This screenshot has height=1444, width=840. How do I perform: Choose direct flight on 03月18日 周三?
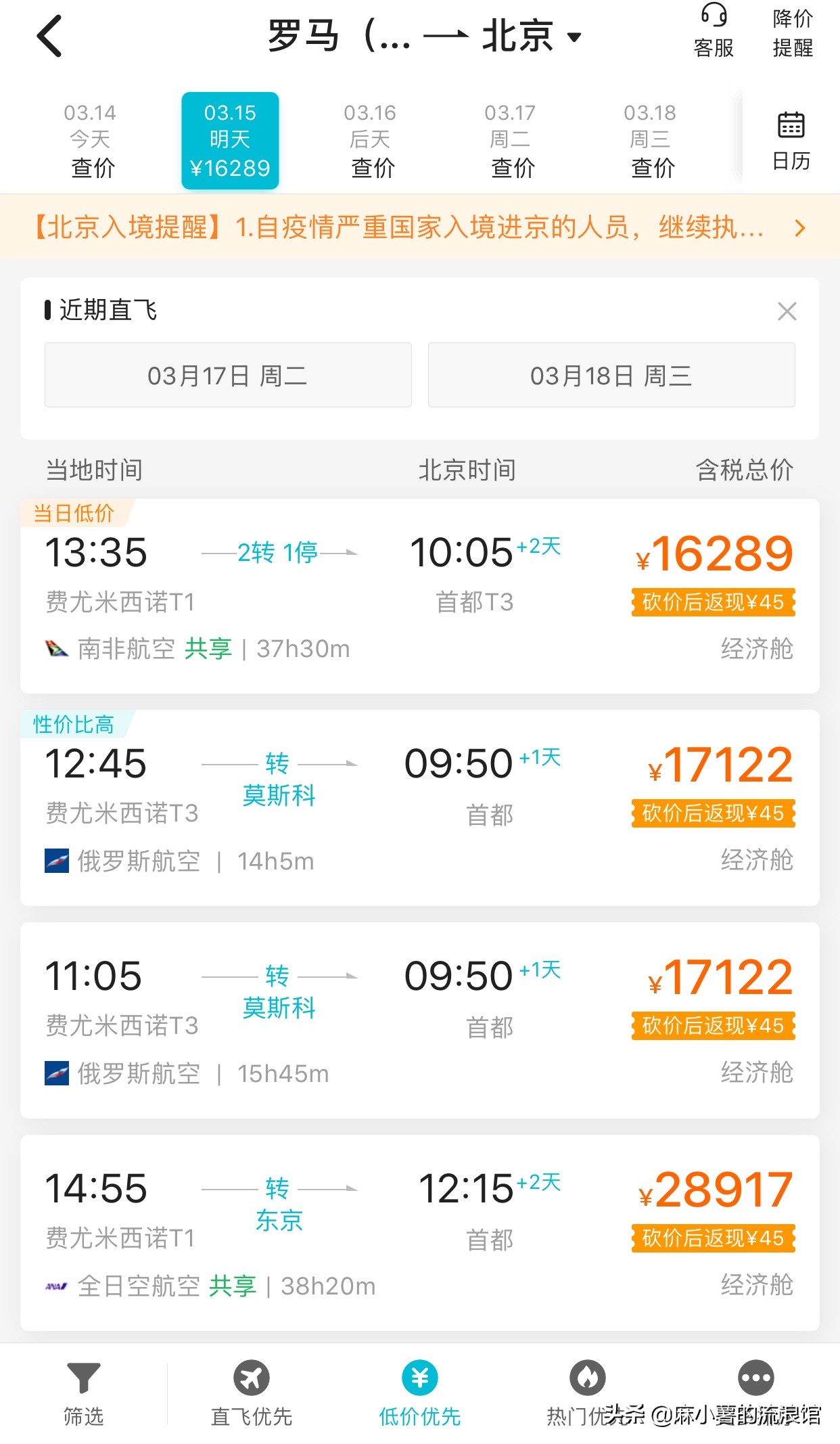pos(611,376)
